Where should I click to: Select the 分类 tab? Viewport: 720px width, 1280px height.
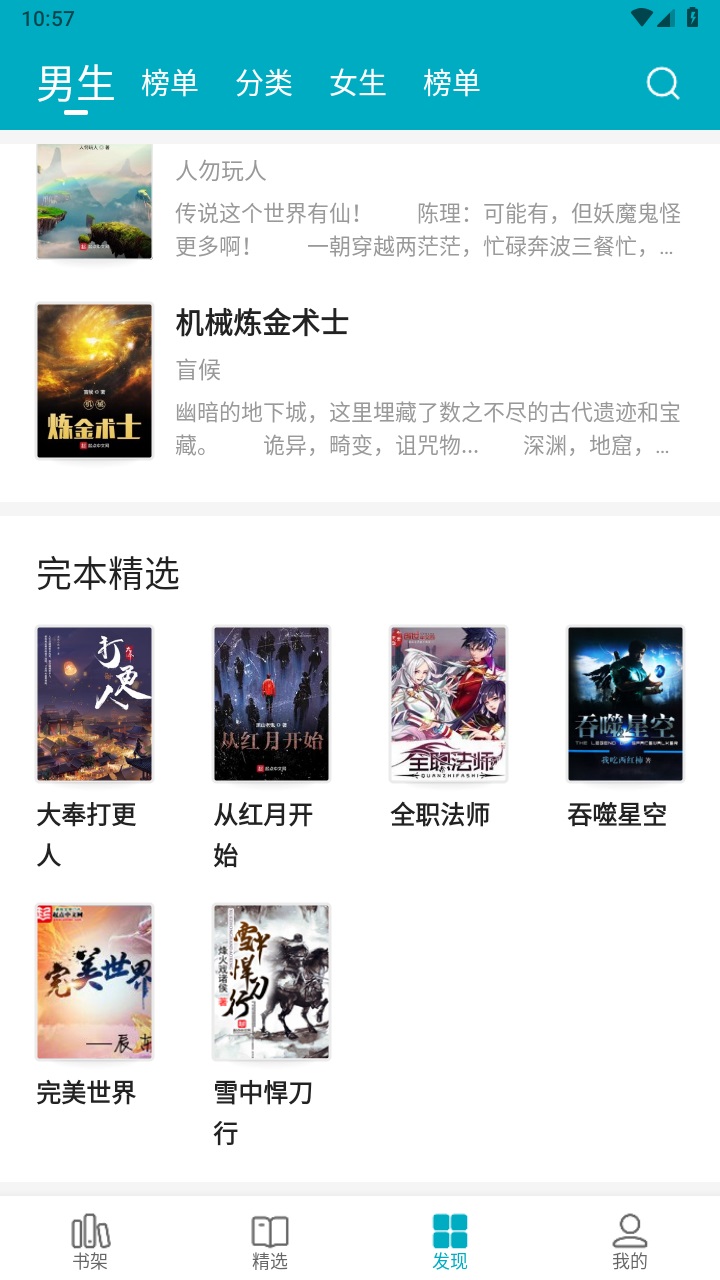[x=264, y=83]
